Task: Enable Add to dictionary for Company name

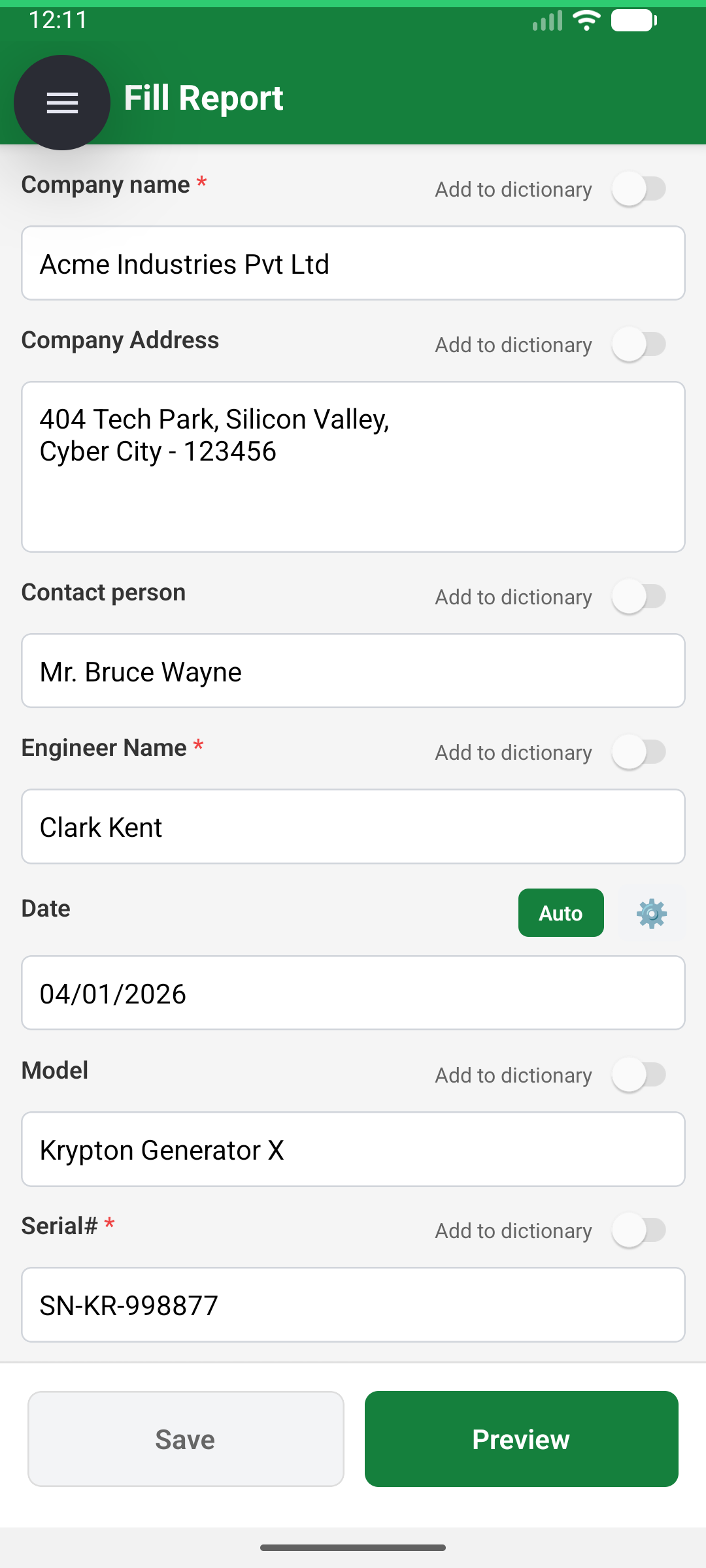Action: [640, 189]
